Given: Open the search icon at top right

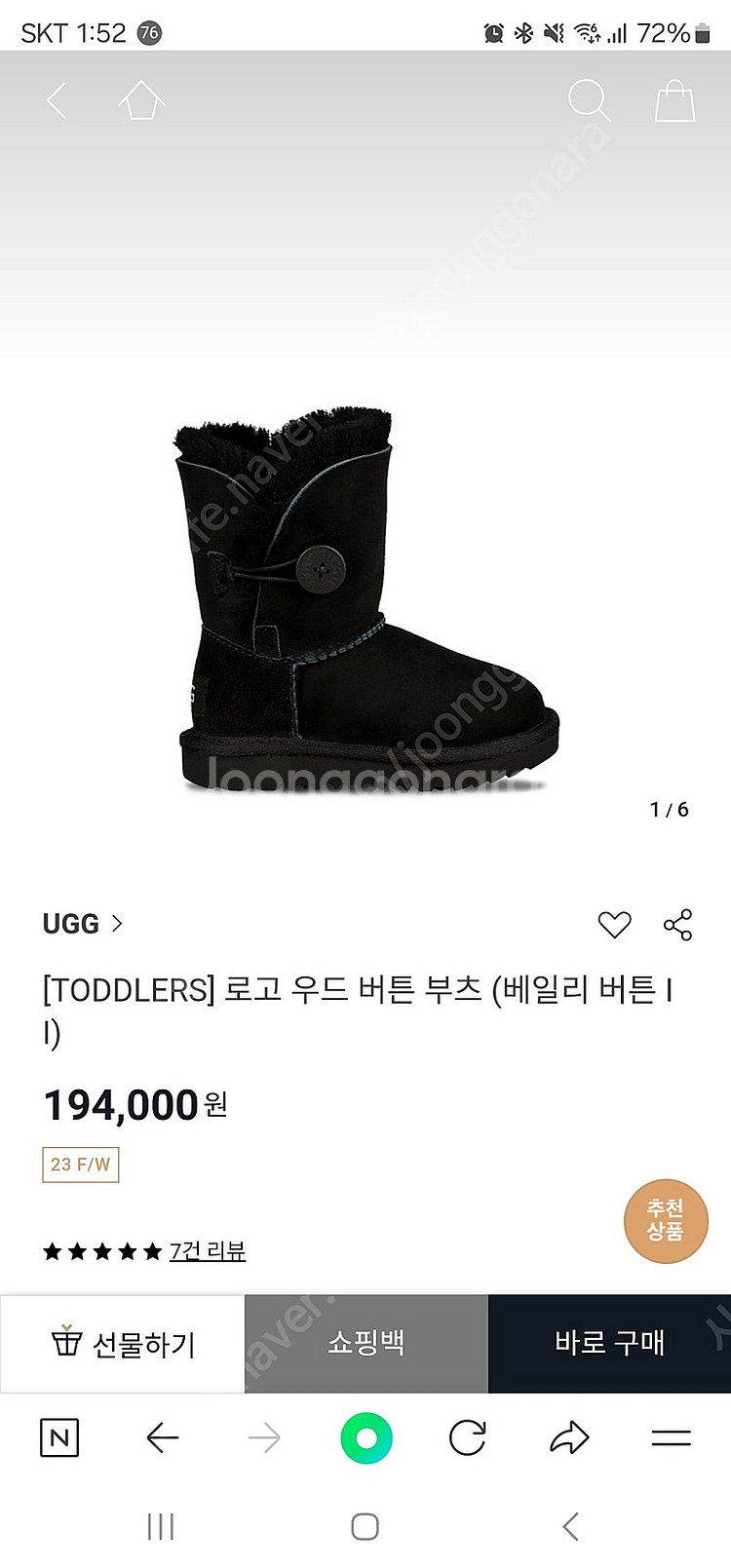Looking at the screenshot, I should [589, 100].
